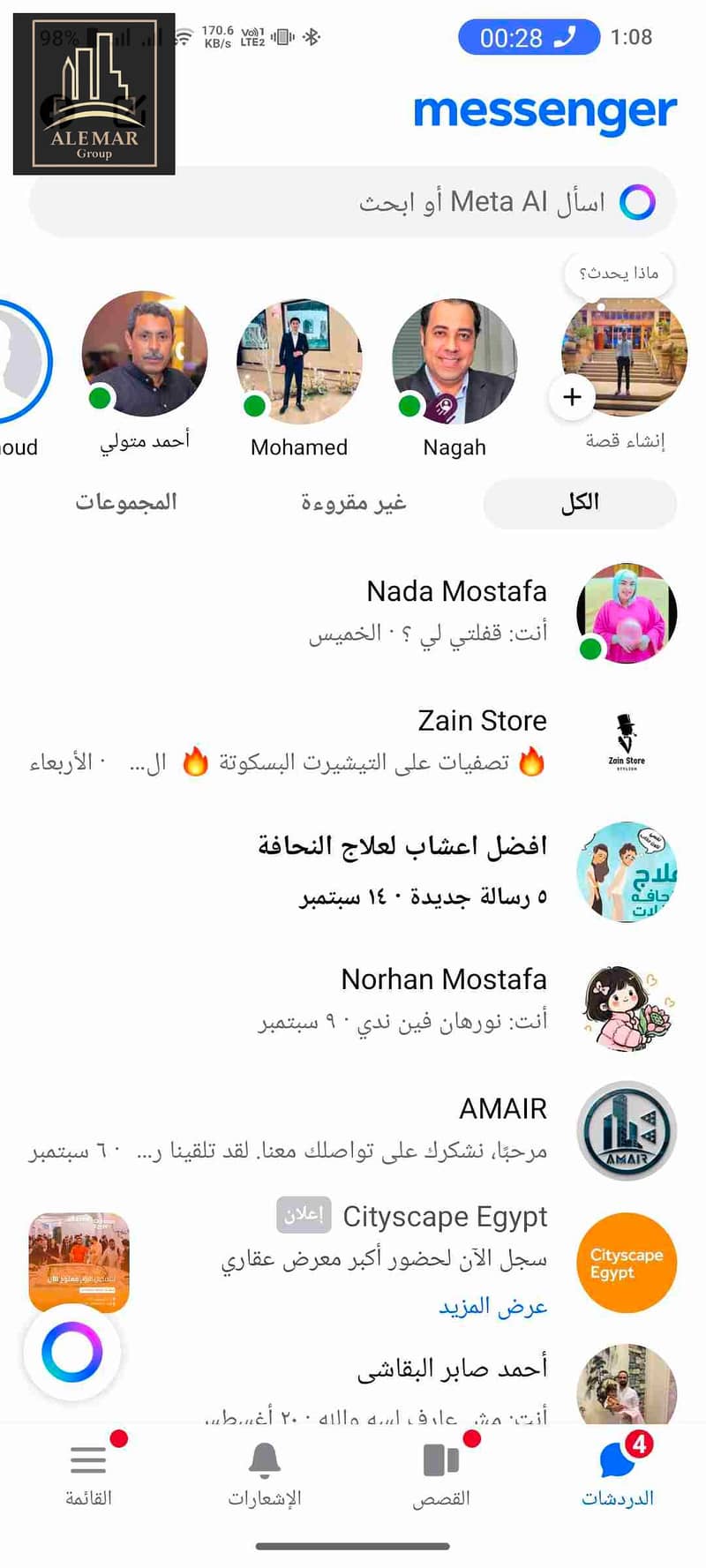Image resolution: width=706 pixels, height=1568 pixels.
Task: Open the Meta AI floating button
Action: pos(72,1352)
